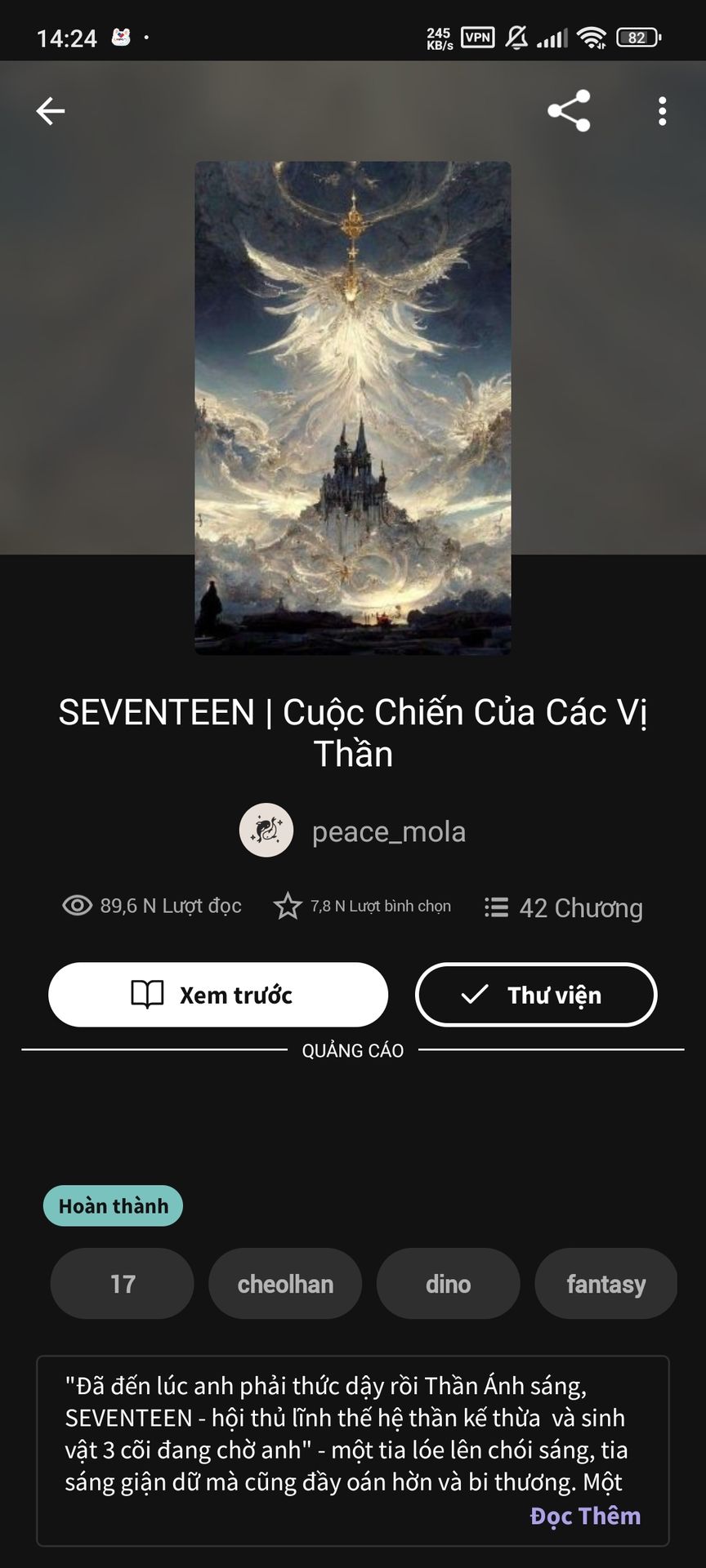This screenshot has height=1568, width=706.
Task: Open author peace_mola's profile
Action: click(353, 831)
